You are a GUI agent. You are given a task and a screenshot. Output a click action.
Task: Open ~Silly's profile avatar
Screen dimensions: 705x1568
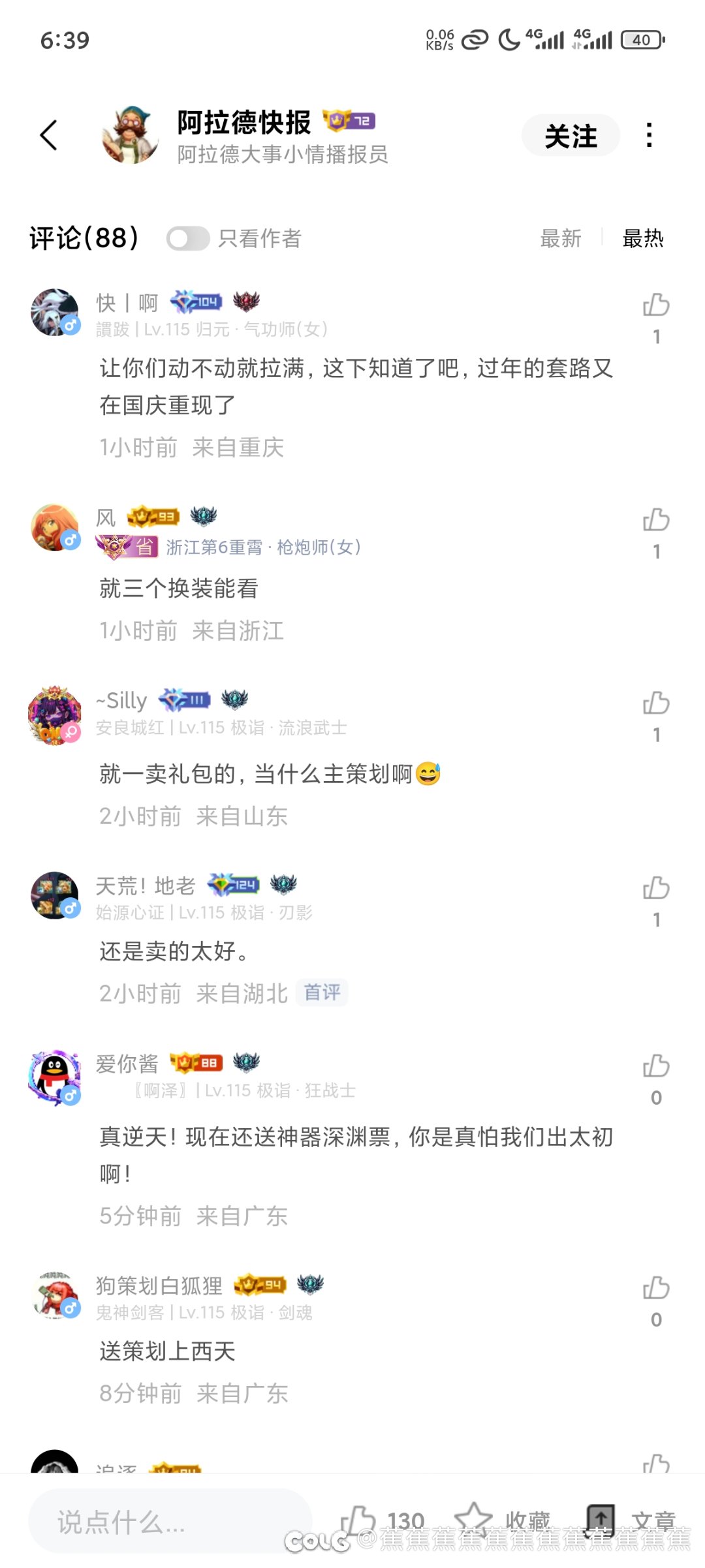tap(55, 716)
